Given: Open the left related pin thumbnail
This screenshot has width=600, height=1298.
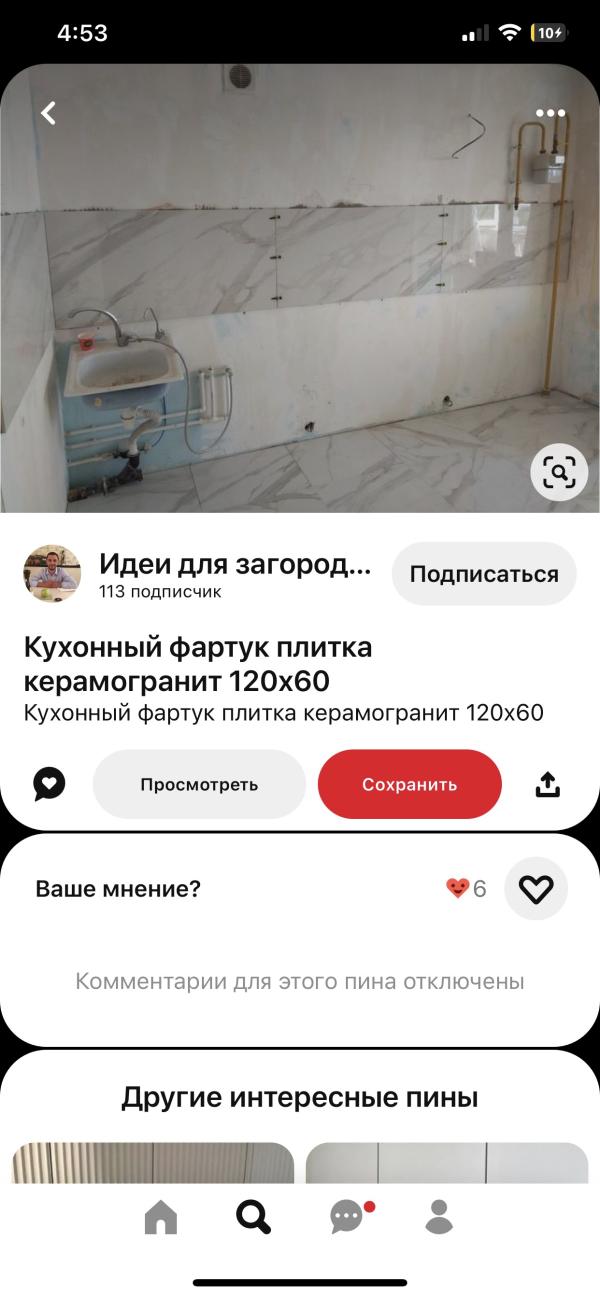Looking at the screenshot, I should pos(152,1162).
